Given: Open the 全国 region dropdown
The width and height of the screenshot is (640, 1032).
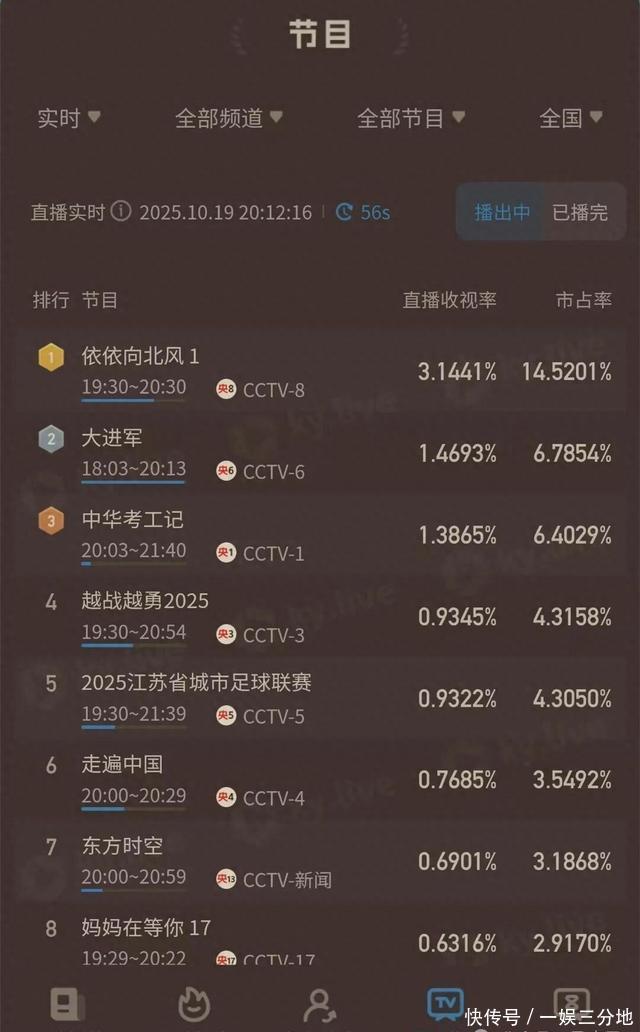Looking at the screenshot, I should 571,118.
